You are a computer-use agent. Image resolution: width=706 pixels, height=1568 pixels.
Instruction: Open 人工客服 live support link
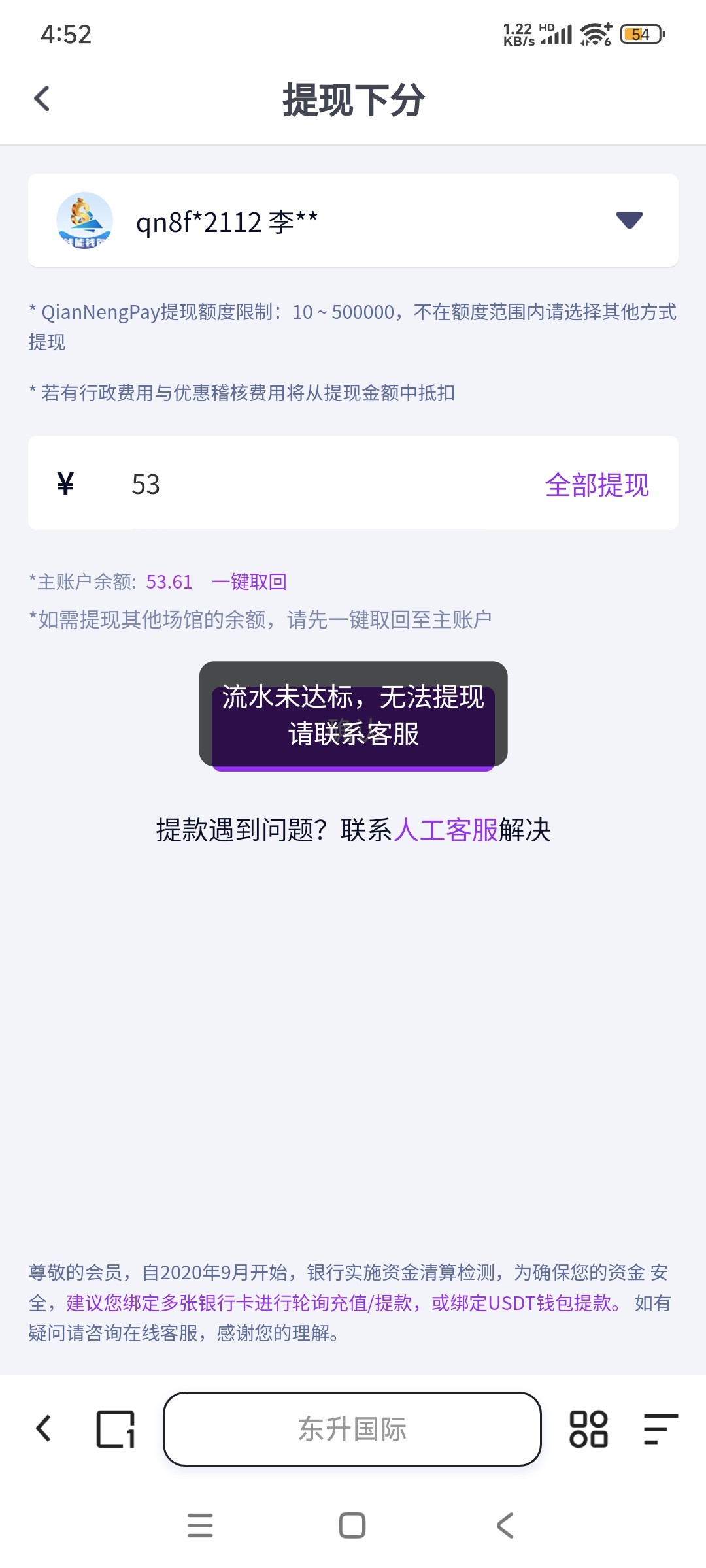[445, 830]
